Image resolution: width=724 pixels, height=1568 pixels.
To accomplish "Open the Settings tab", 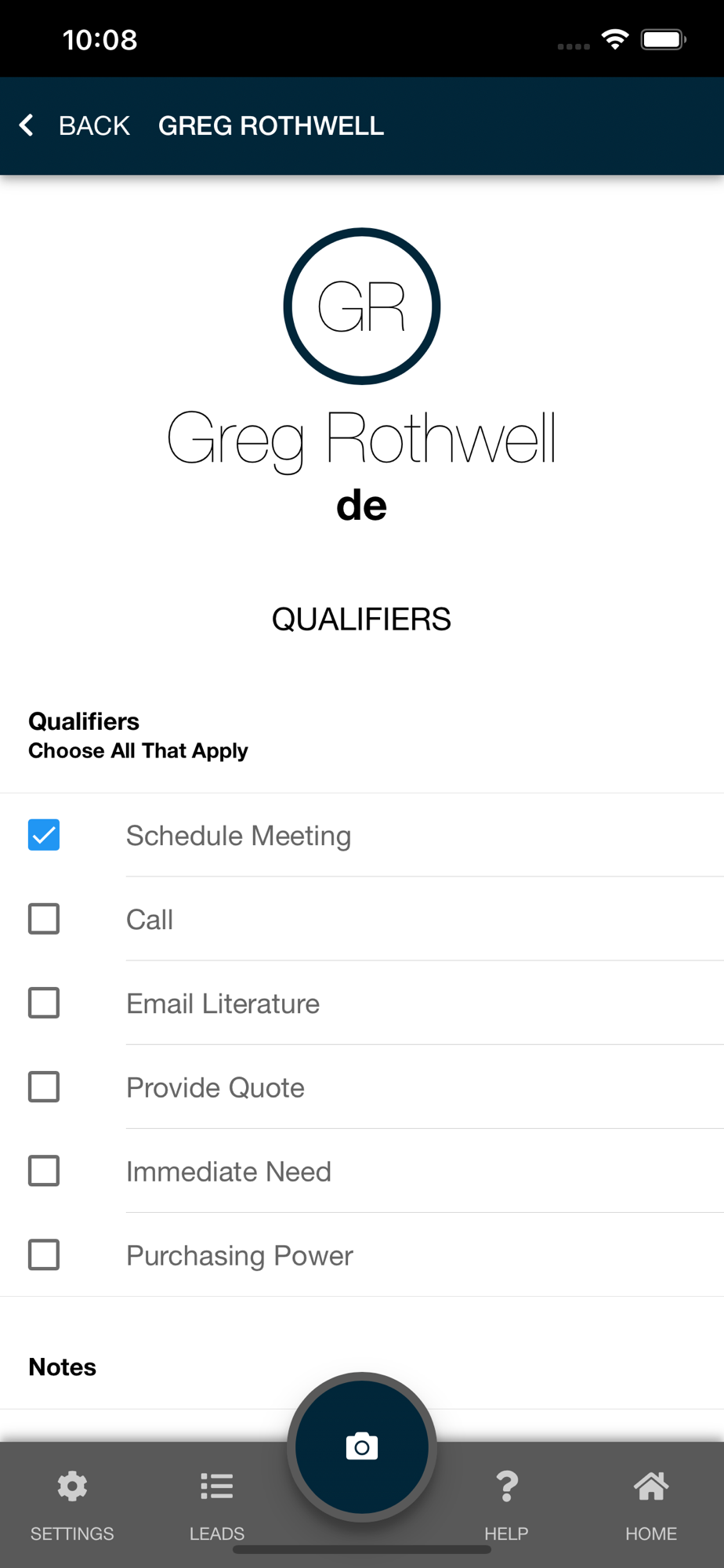I will [72, 1506].
